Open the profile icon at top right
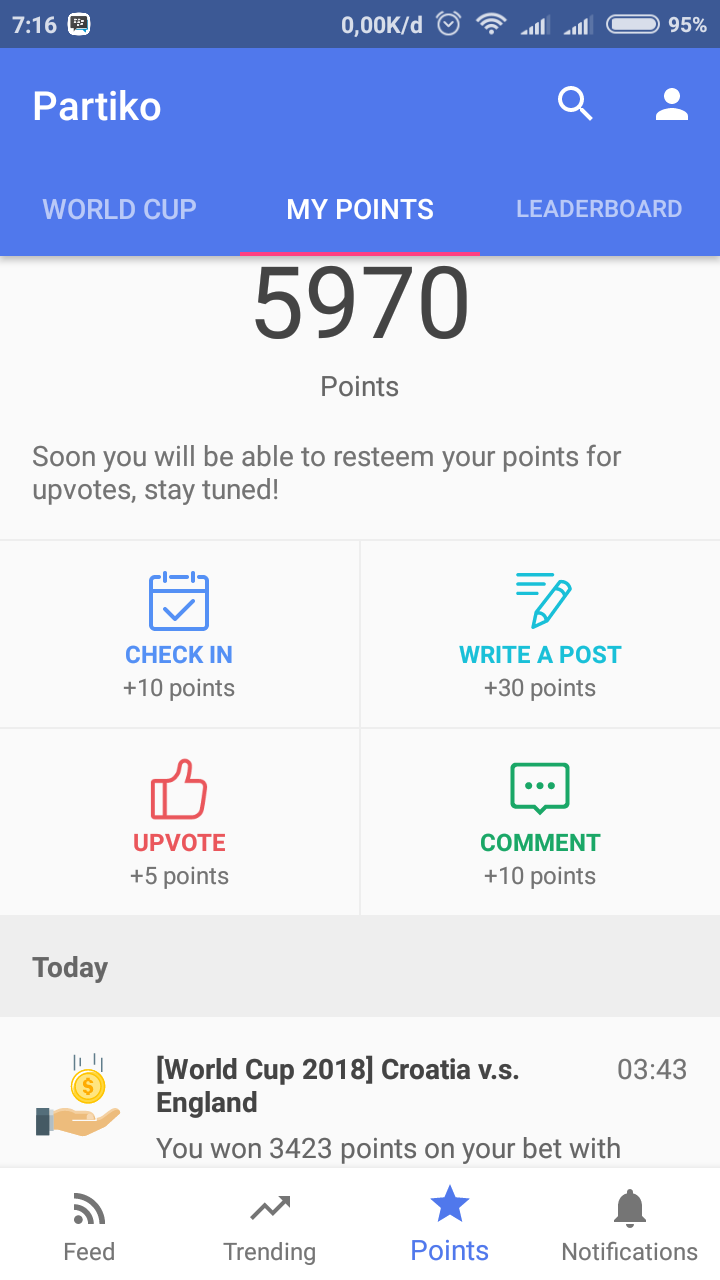 pyautogui.click(x=672, y=103)
